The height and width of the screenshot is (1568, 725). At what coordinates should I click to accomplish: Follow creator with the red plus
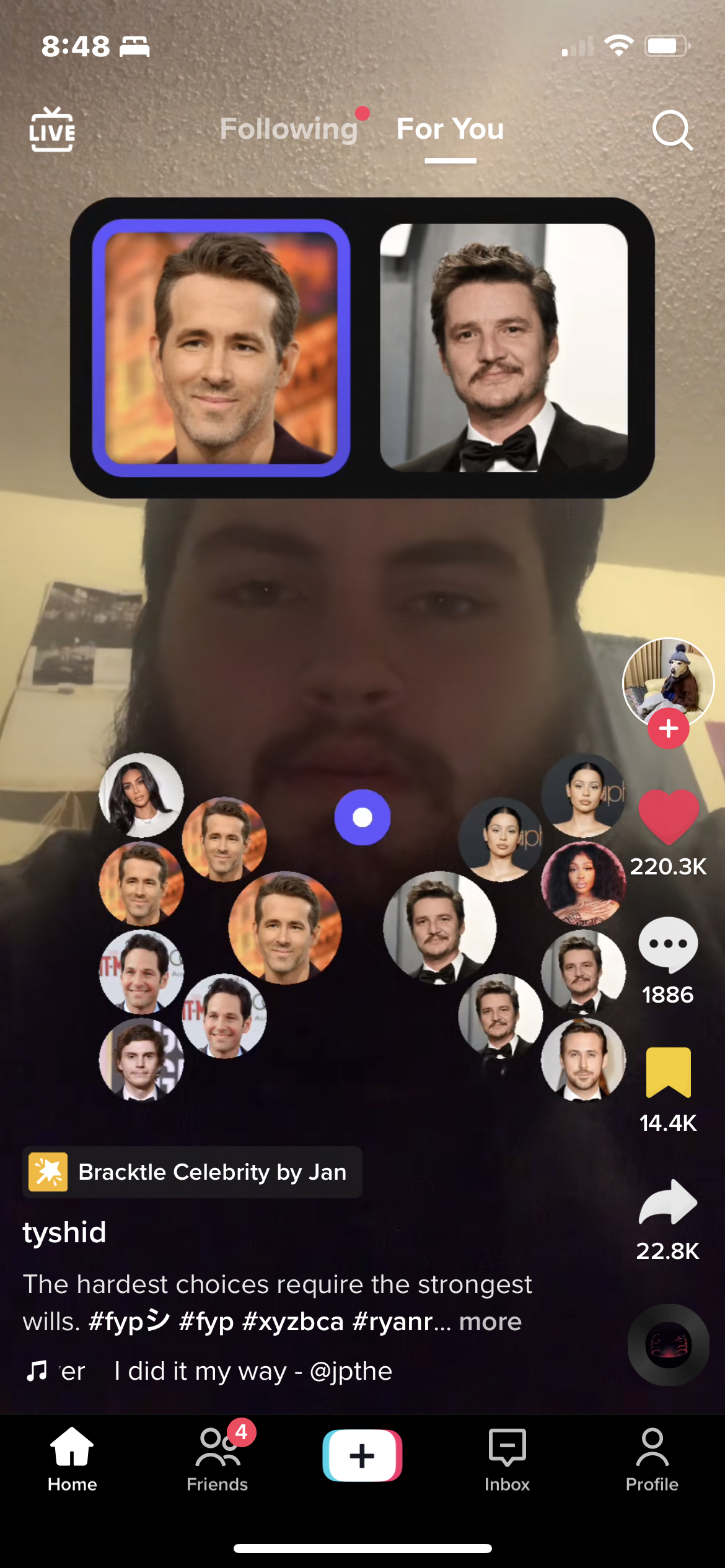click(668, 729)
